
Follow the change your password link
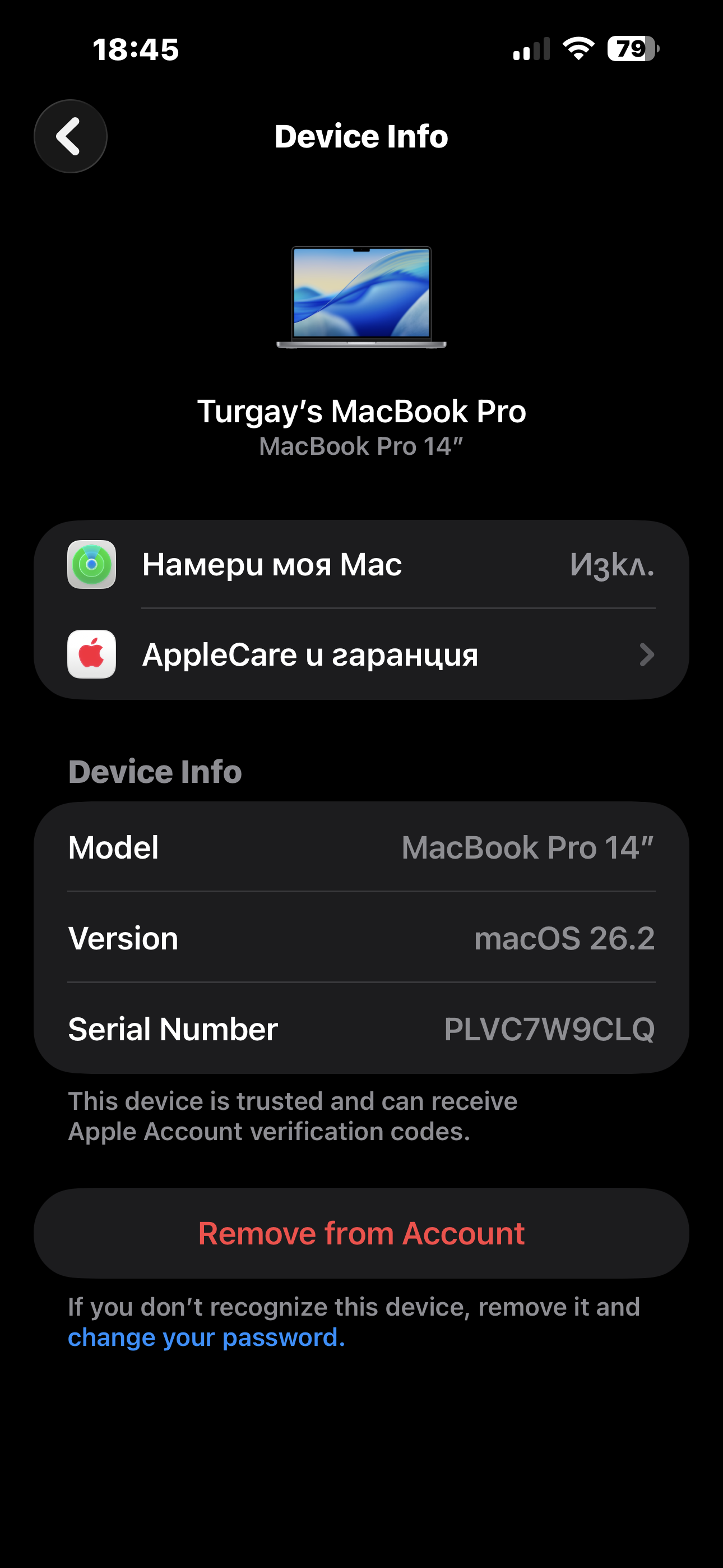(206, 1338)
